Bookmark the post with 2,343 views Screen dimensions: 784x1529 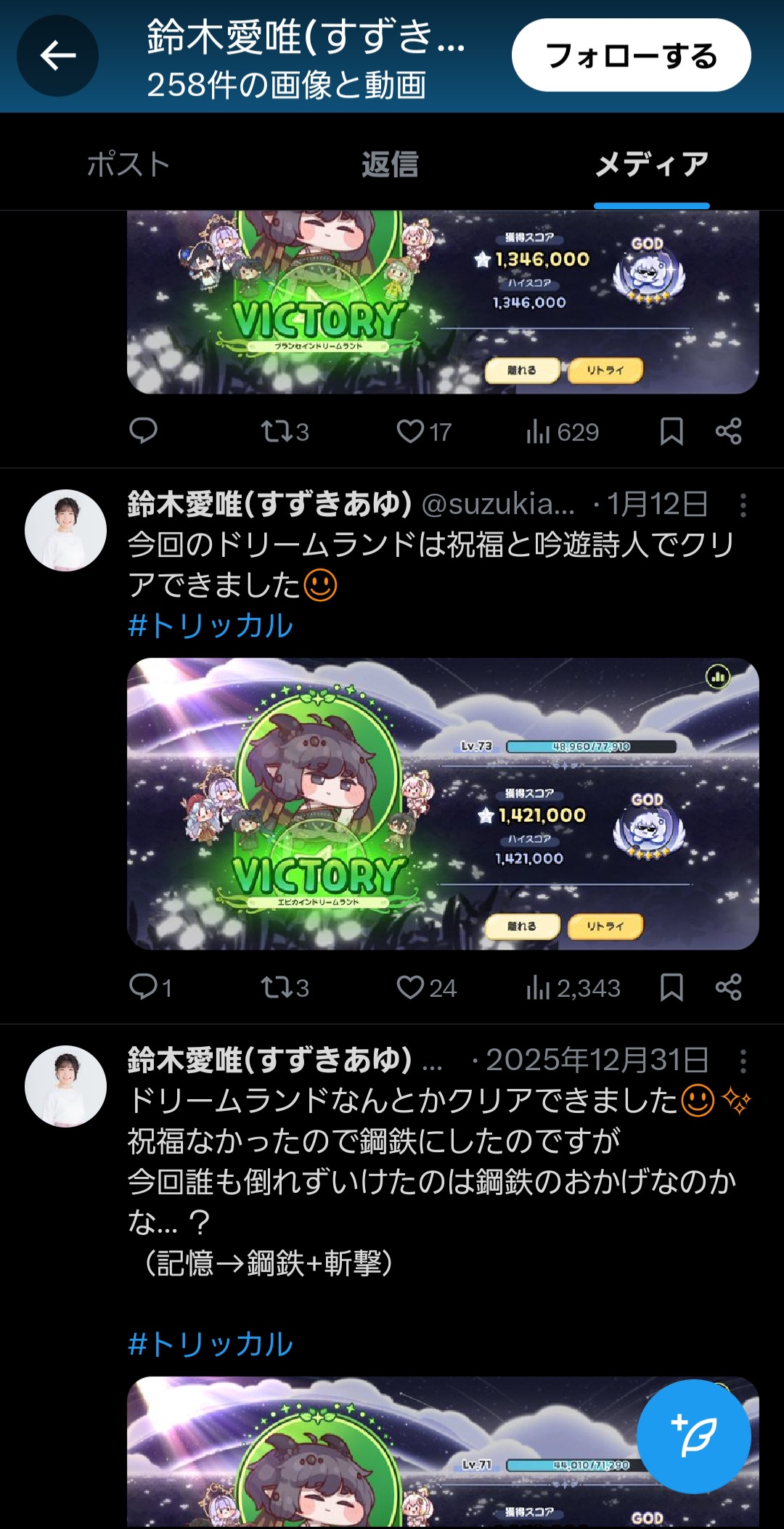coord(671,987)
